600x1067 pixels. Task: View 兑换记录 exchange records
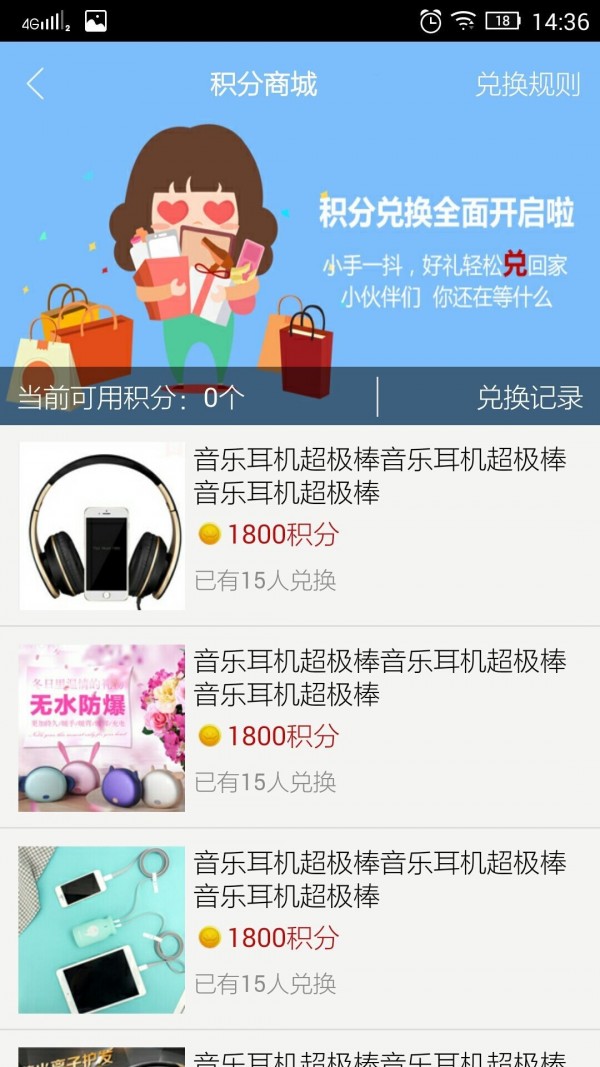[x=529, y=398]
